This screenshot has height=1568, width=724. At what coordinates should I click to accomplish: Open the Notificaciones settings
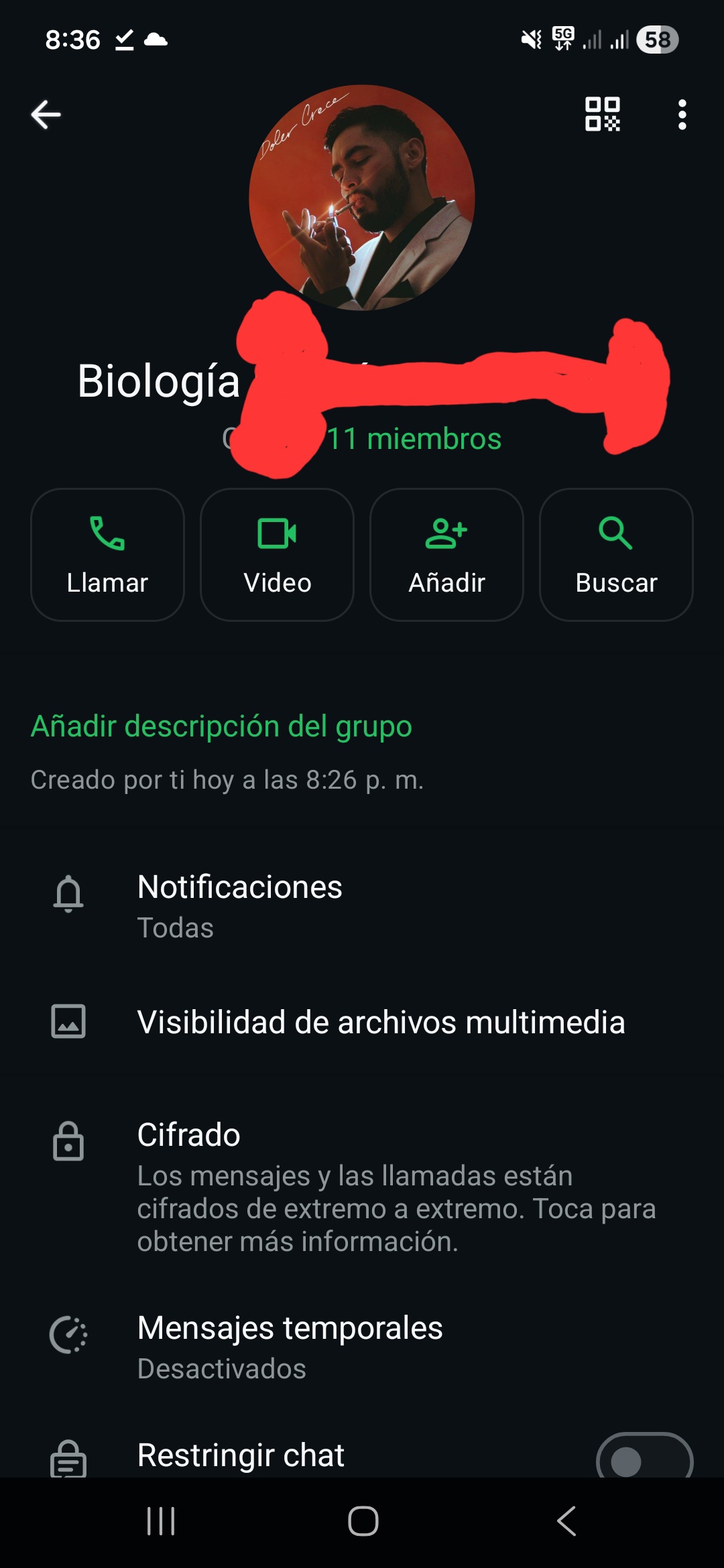362,906
